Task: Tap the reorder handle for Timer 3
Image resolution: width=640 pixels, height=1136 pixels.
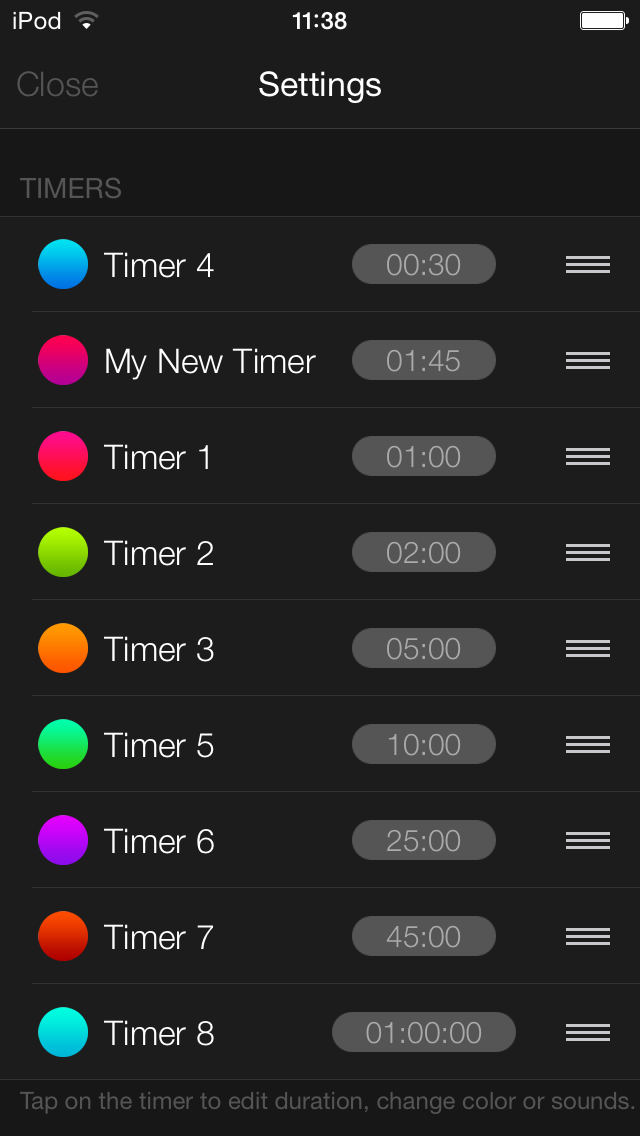Action: pos(587,649)
